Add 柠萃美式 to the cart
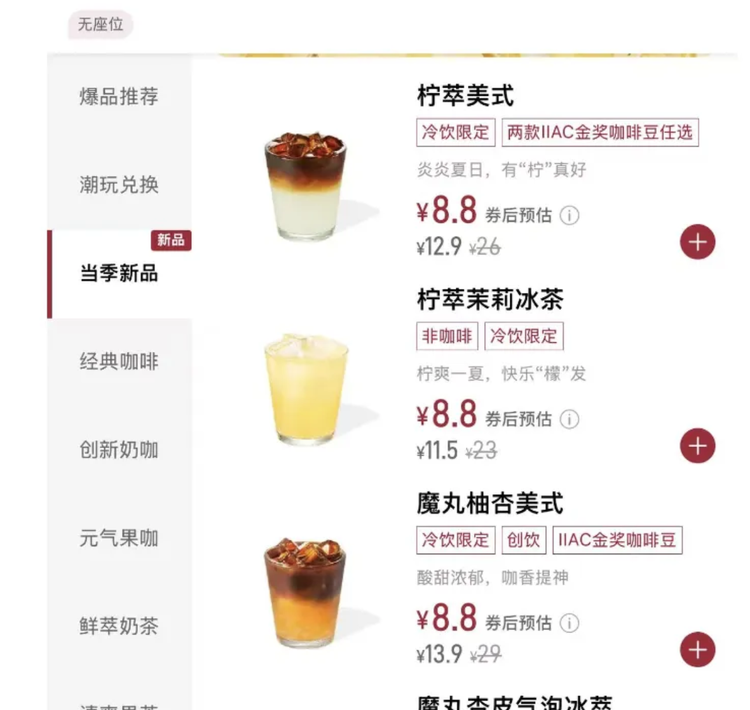Viewport: 750px width, 710px height. [697, 242]
